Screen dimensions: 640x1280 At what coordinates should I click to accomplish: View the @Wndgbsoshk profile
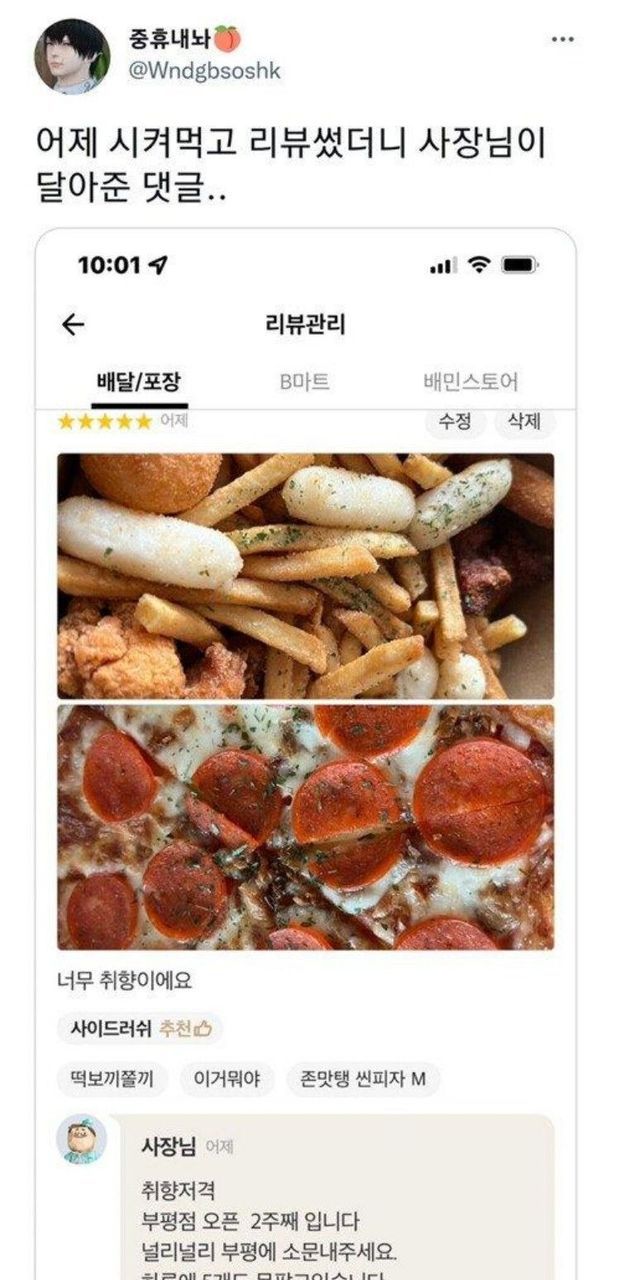[204, 71]
